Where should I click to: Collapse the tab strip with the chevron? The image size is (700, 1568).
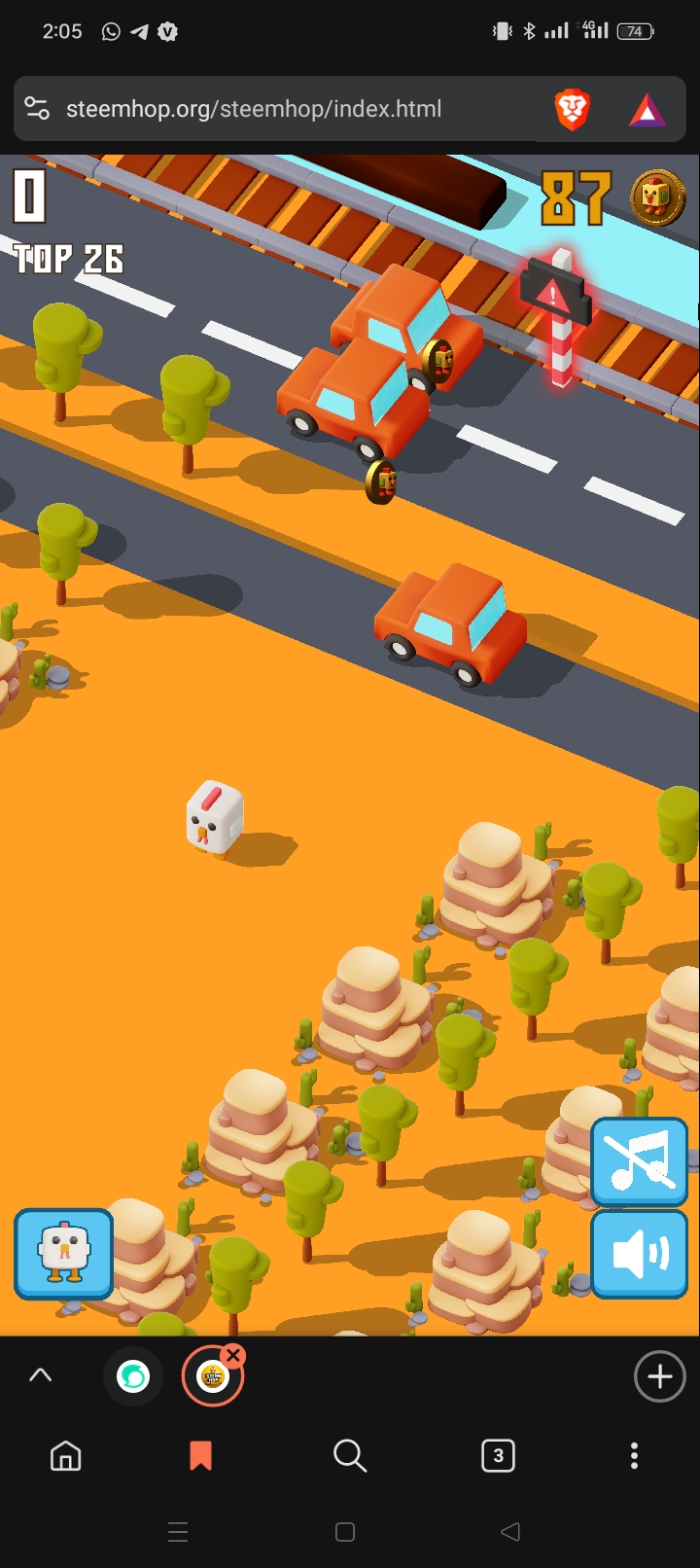(x=40, y=1375)
